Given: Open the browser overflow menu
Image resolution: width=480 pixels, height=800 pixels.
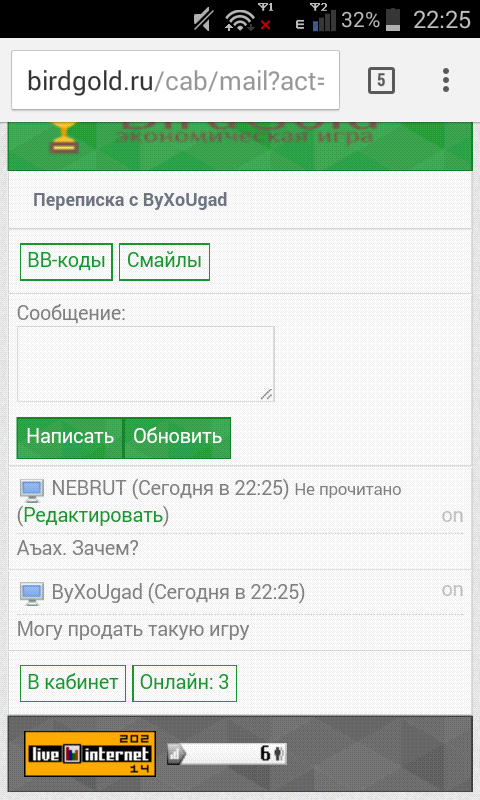Looking at the screenshot, I should coord(445,80).
